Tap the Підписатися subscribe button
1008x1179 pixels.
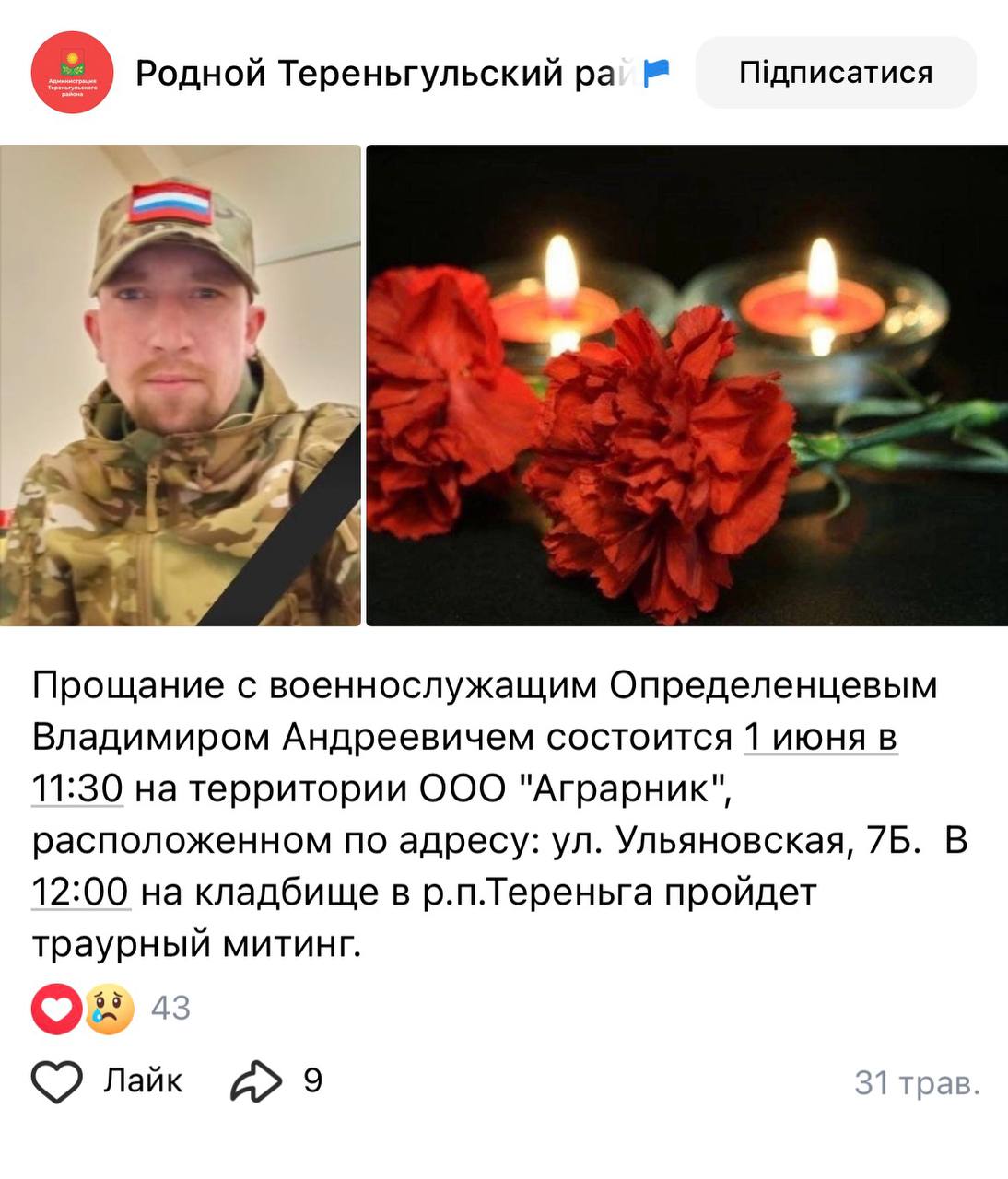tap(835, 73)
